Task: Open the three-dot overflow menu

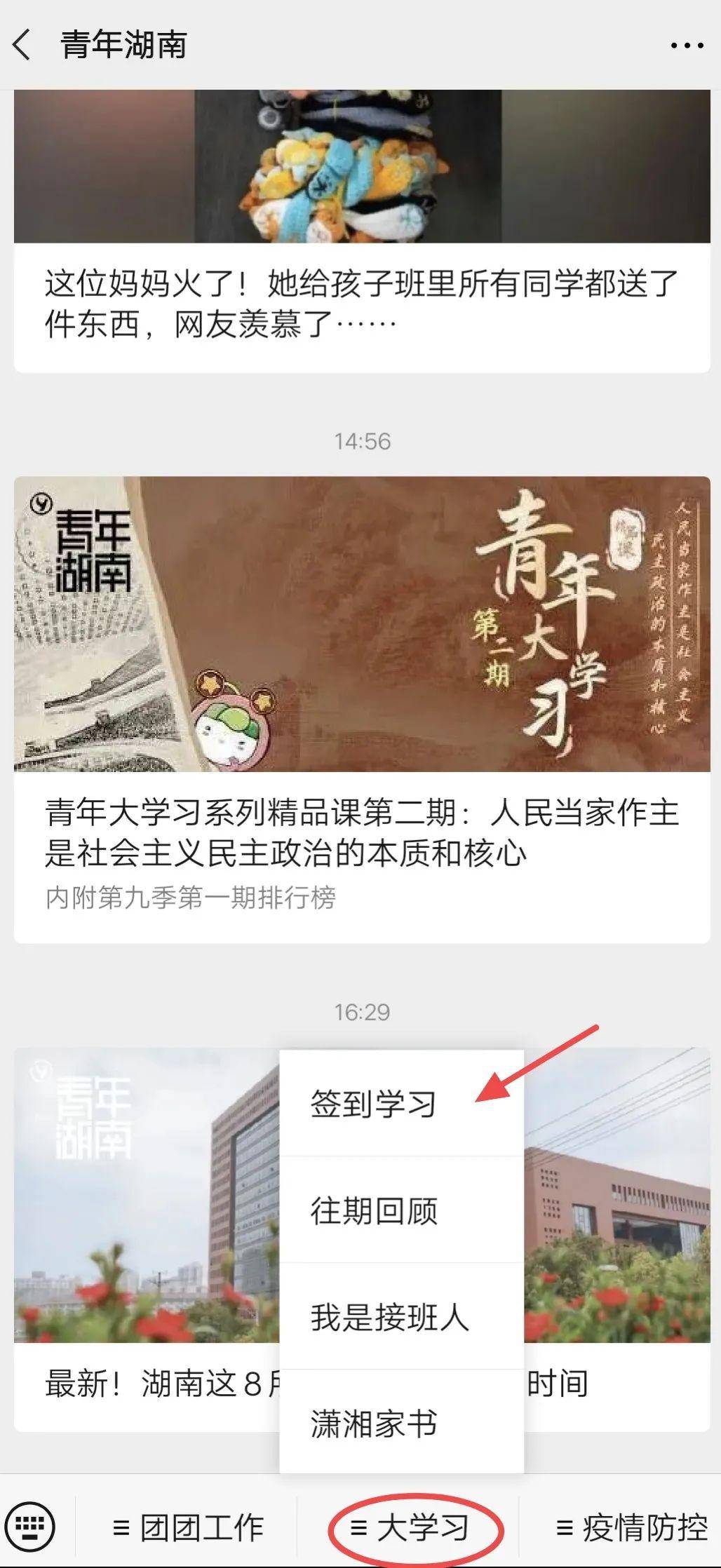Action: click(x=686, y=46)
